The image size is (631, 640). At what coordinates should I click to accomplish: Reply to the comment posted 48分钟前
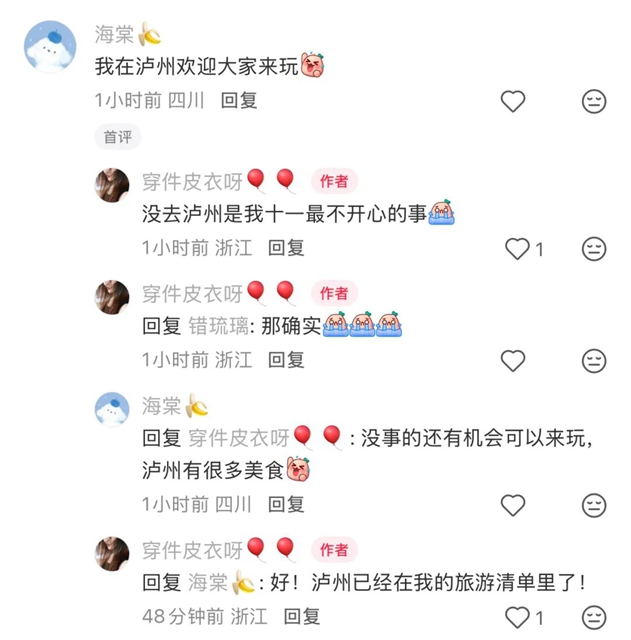click(x=286, y=616)
